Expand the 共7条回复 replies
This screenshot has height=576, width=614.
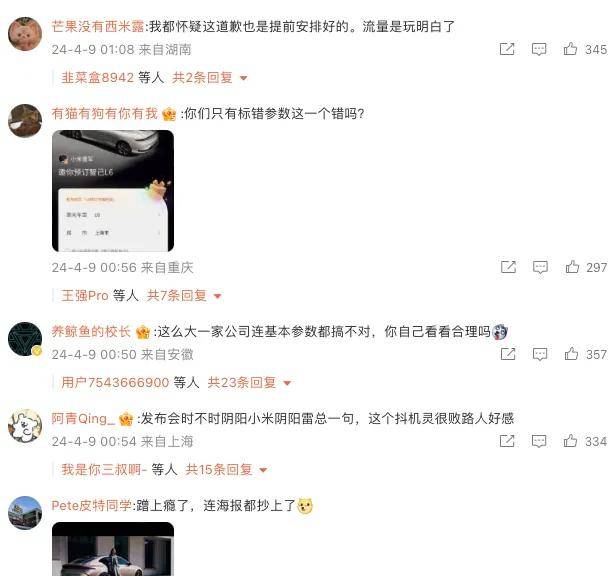183,295
